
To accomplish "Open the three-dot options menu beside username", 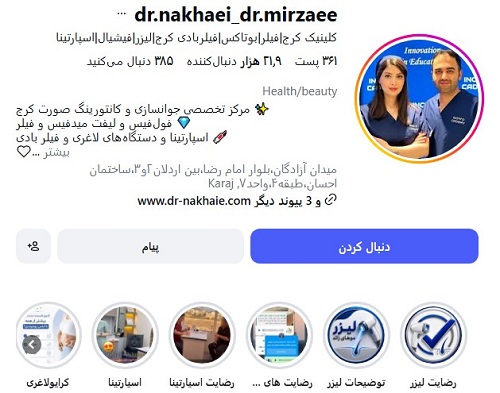I will pos(122,14).
